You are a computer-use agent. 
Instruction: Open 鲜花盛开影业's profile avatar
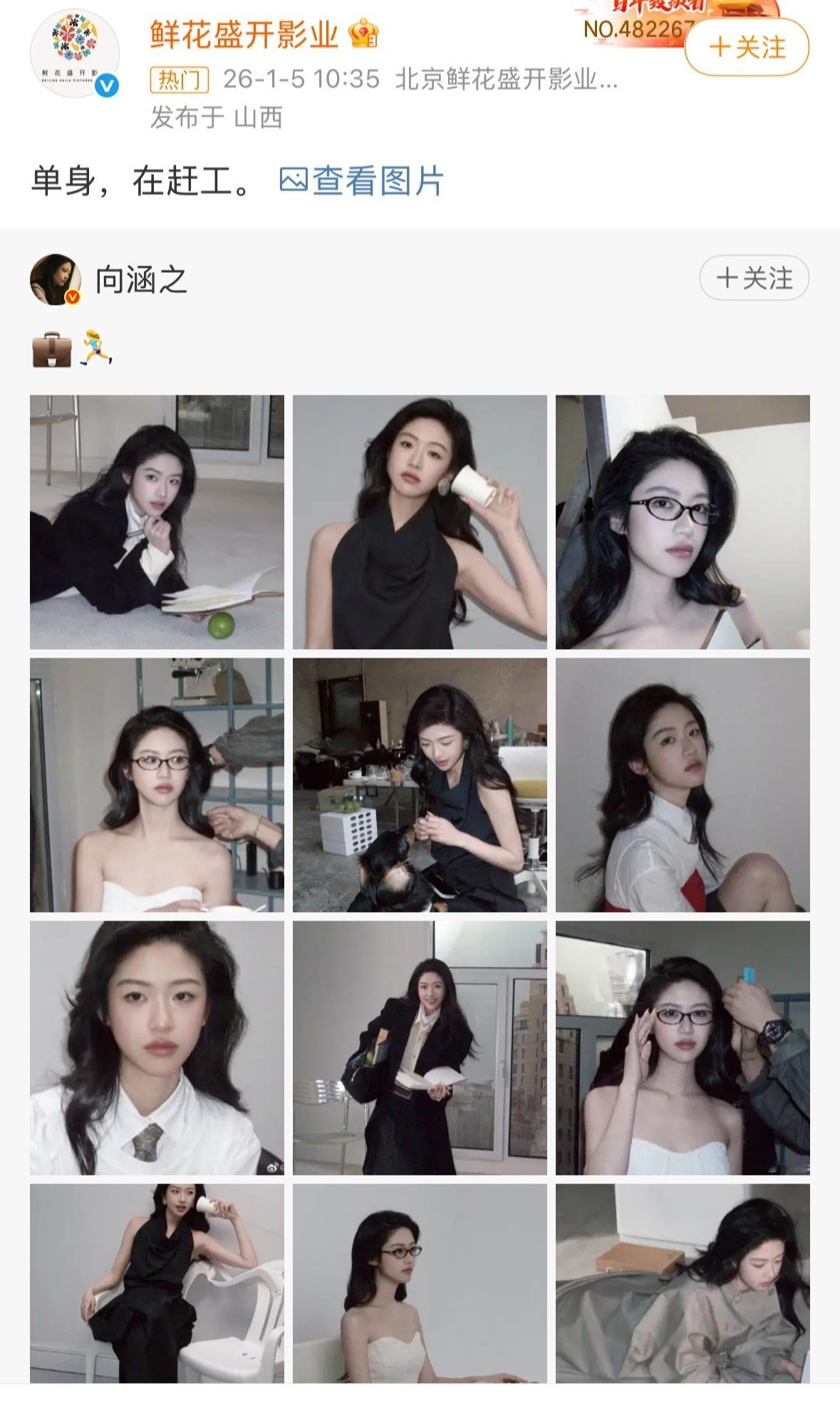pos(74,54)
